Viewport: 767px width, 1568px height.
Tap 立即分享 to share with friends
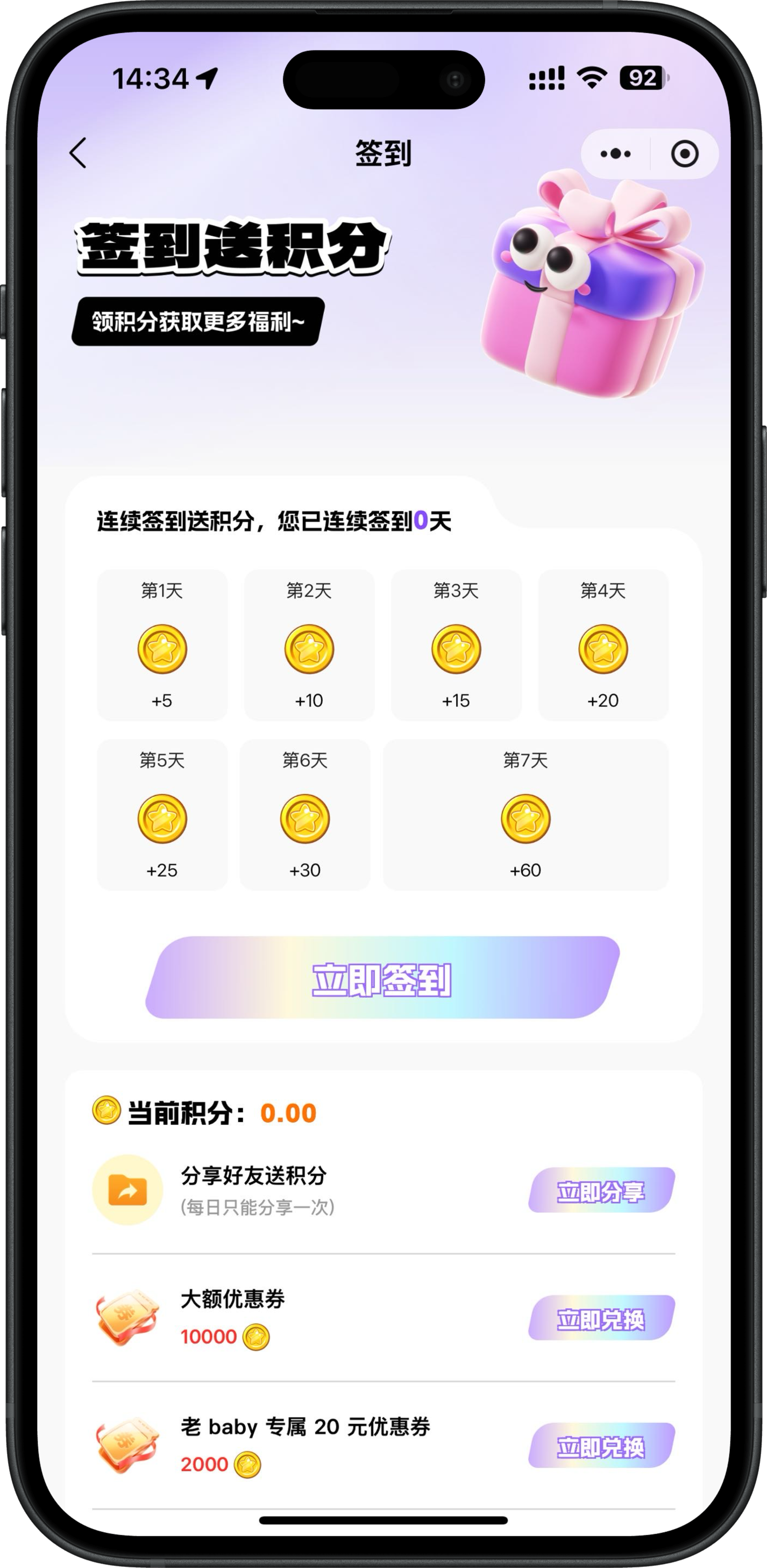click(601, 1191)
